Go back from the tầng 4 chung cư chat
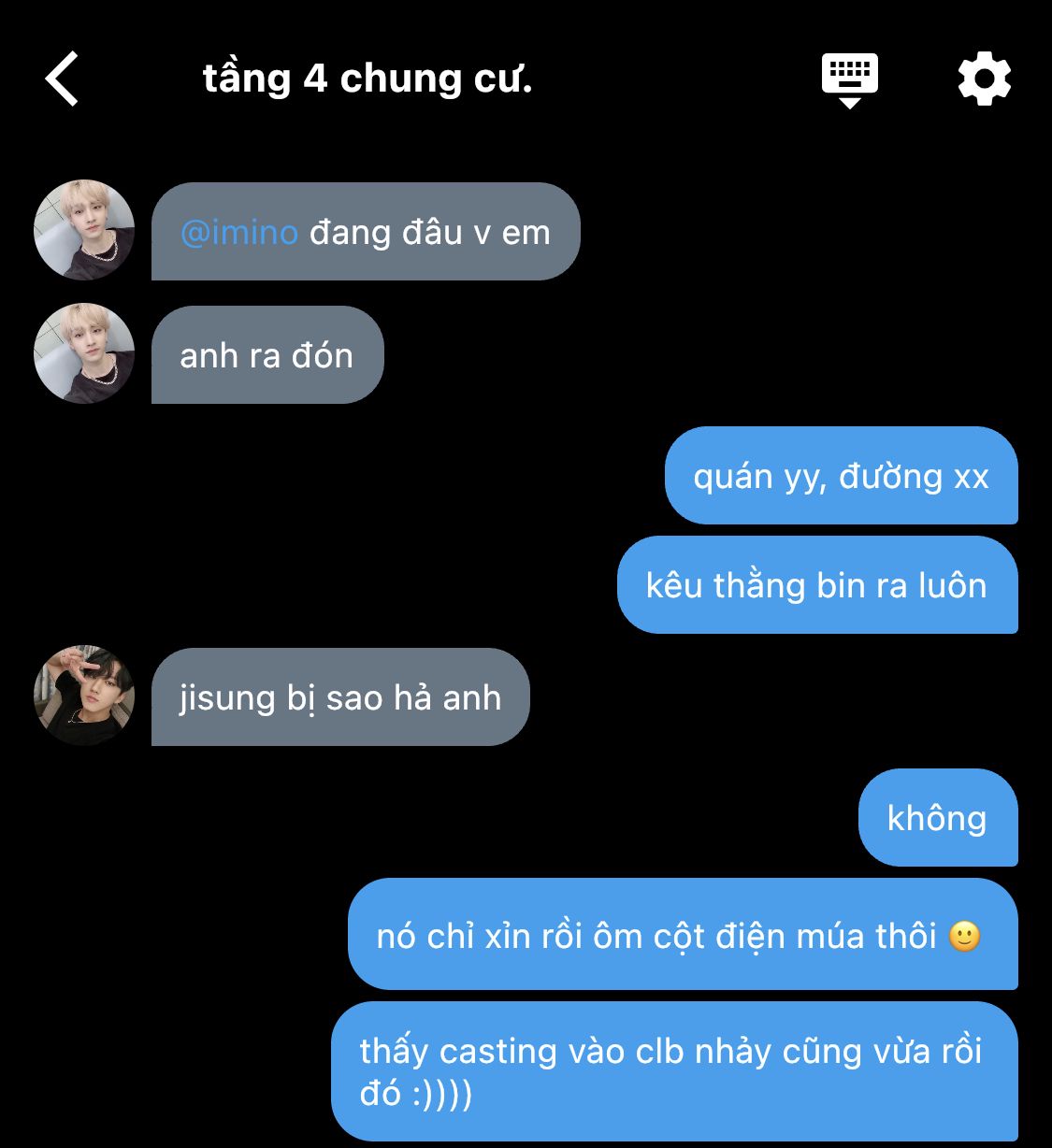The width and height of the screenshot is (1052, 1148). click(x=62, y=79)
